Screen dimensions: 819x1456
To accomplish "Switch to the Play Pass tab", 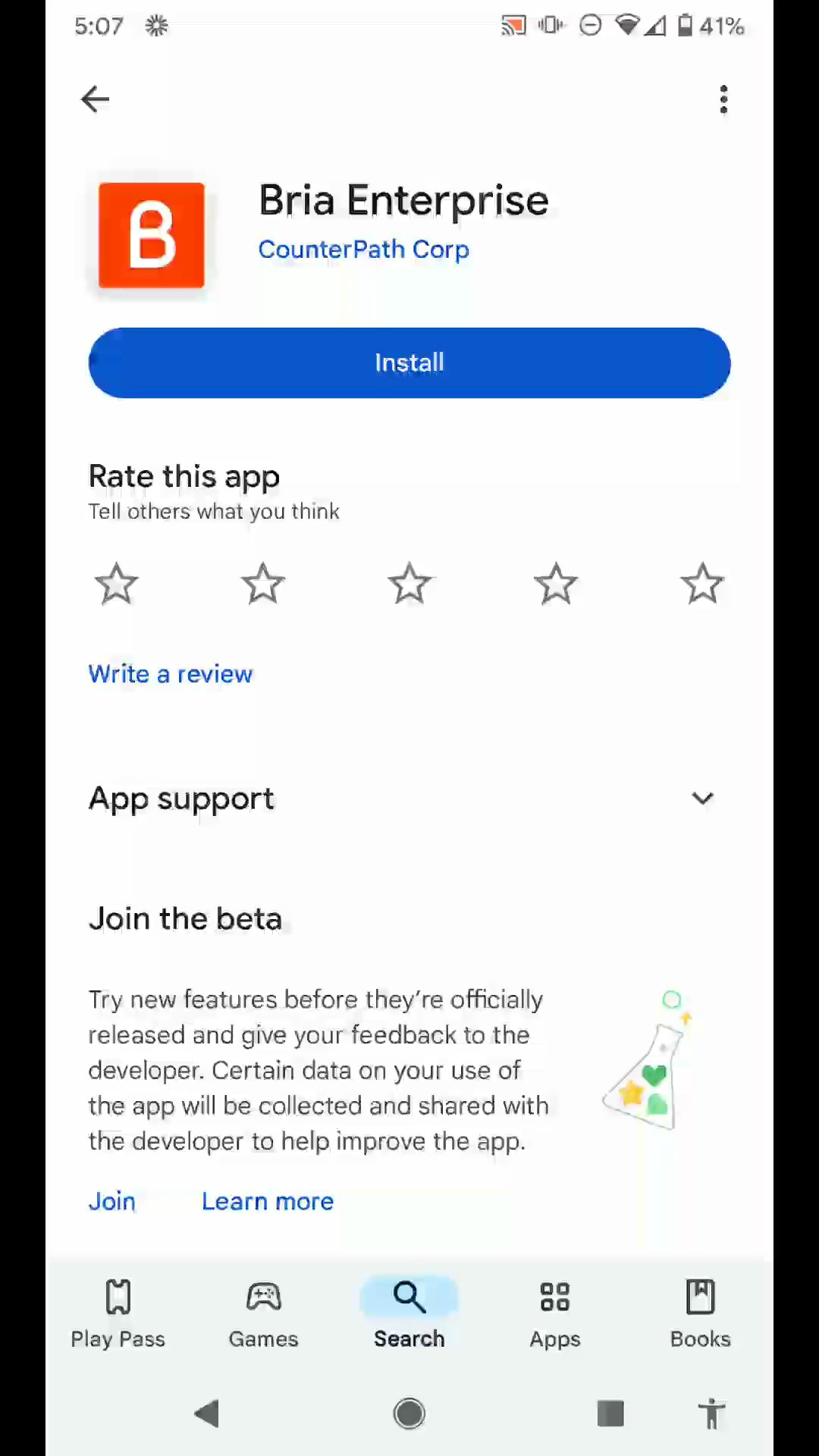I will click(x=118, y=1313).
